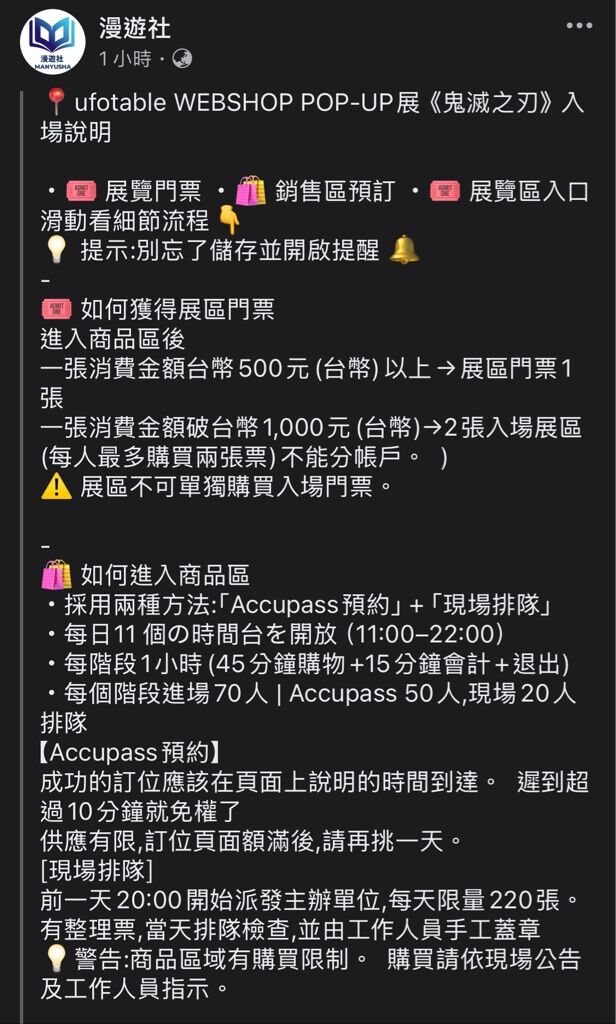Open 漫遊社 profile picture

(52, 41)
